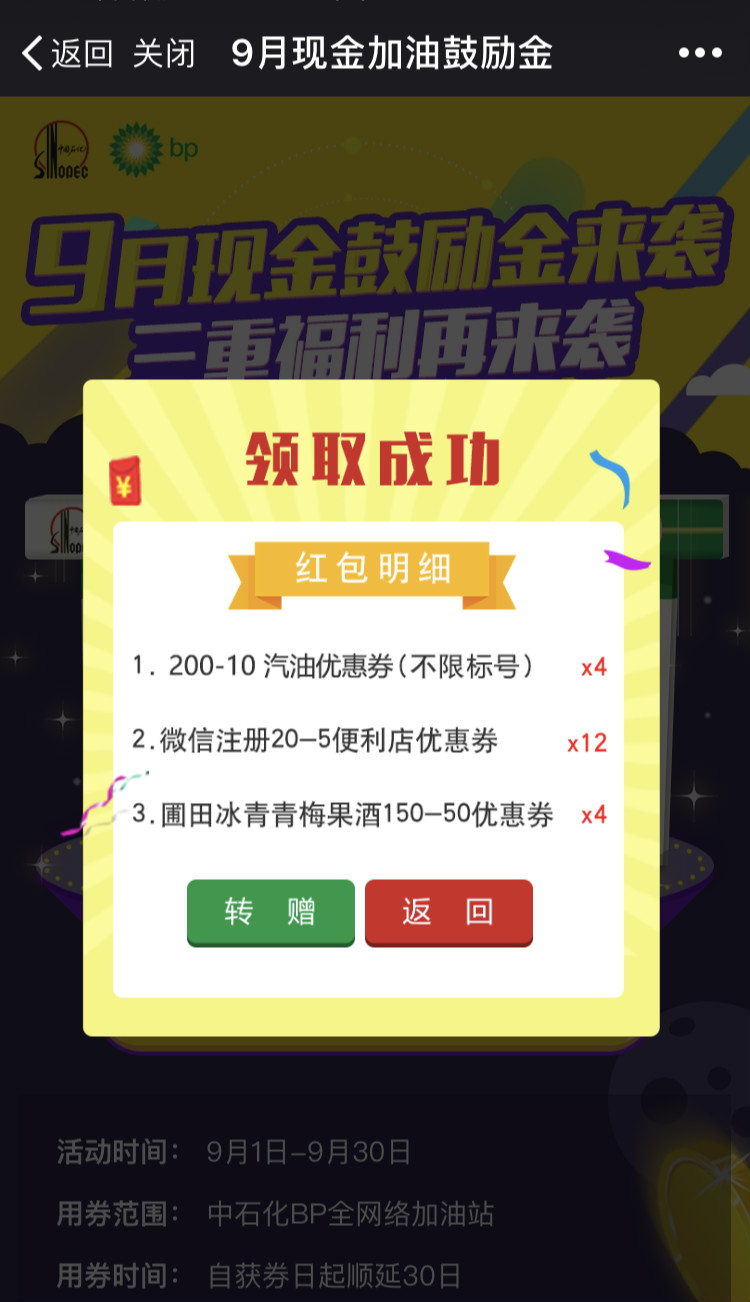Close the page with 关闭
Viewport: 750px width, 1302px height.
(x=163, y=53)
